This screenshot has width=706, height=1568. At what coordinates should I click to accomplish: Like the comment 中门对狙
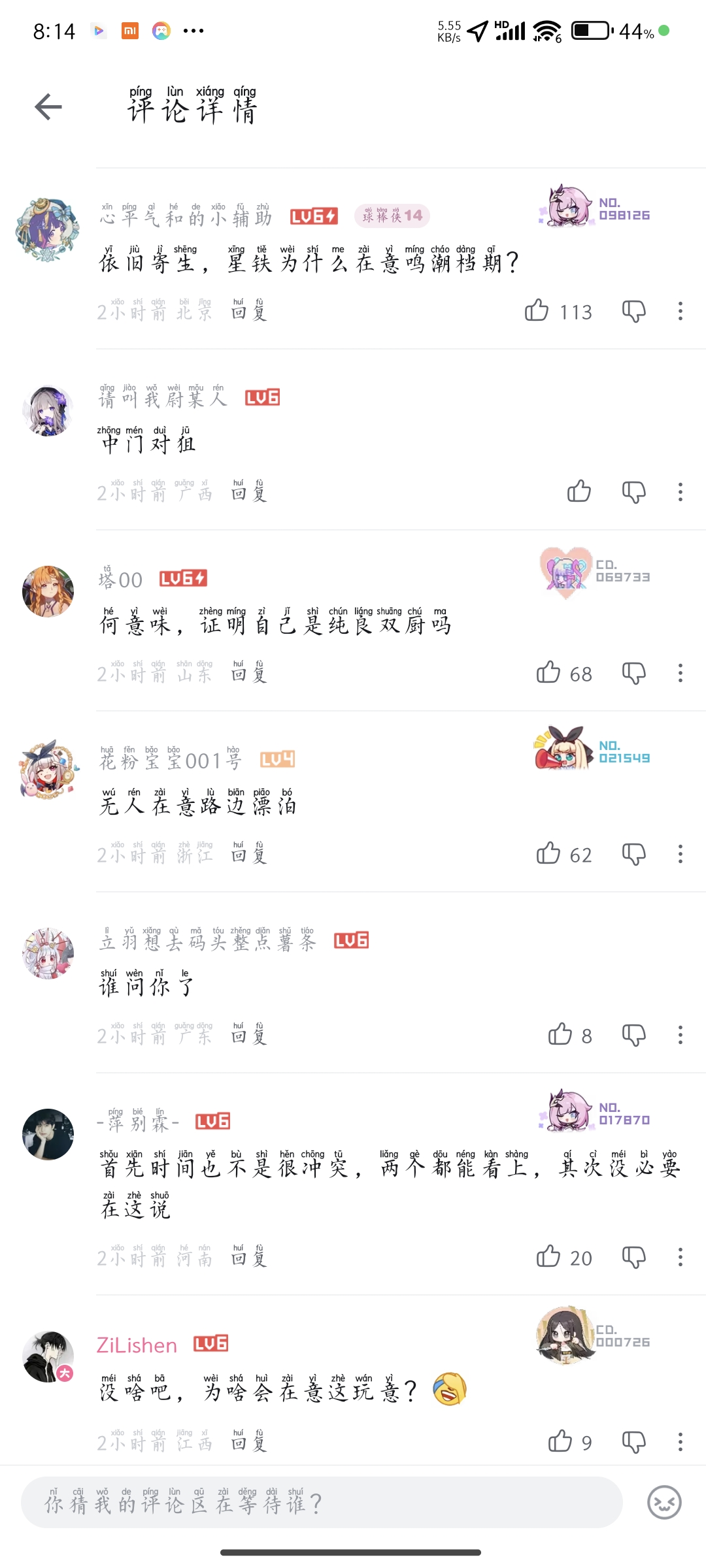pyautogui.click(x=579, y=491)
